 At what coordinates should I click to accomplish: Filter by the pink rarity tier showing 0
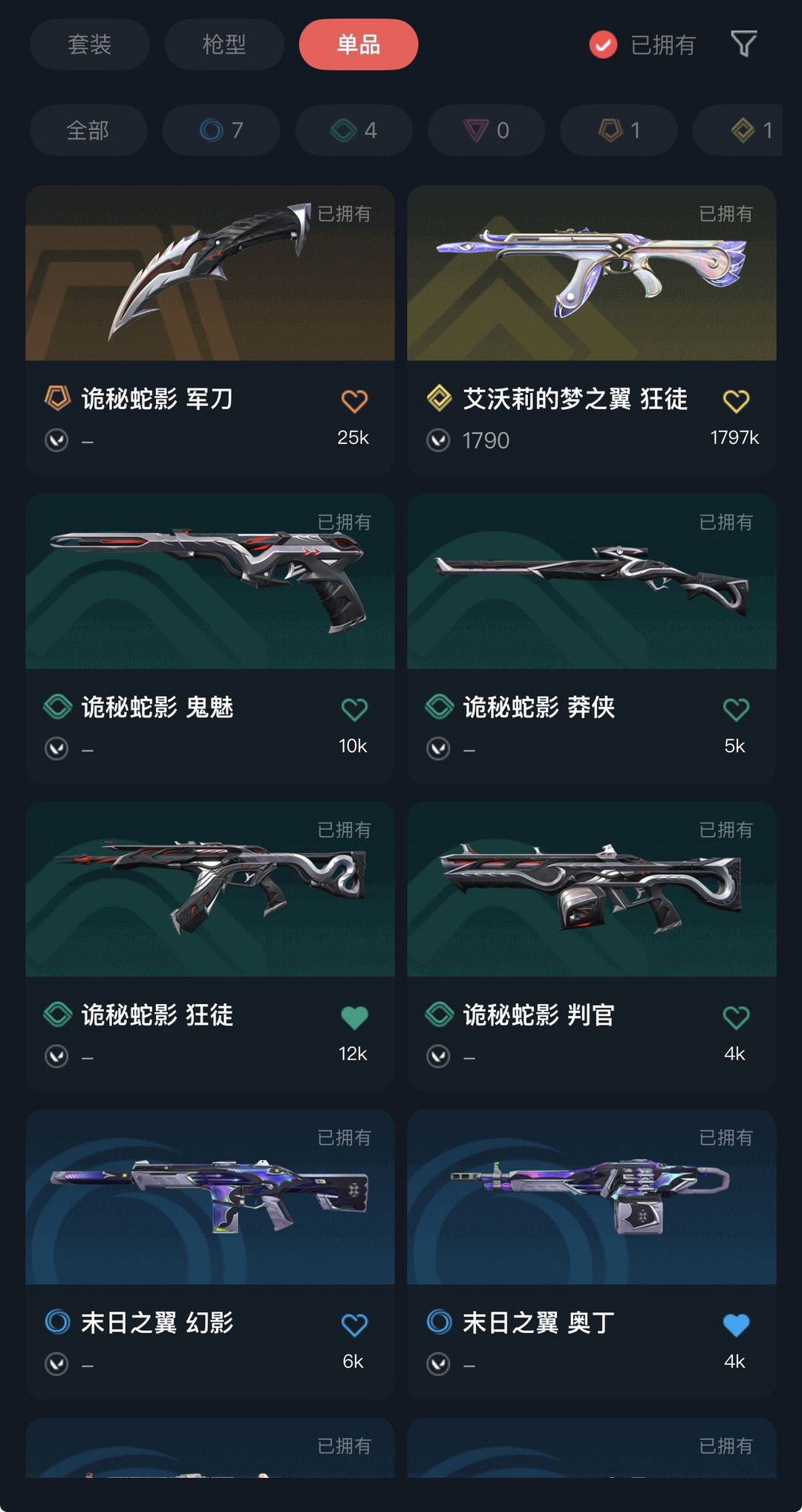point(485,131)
